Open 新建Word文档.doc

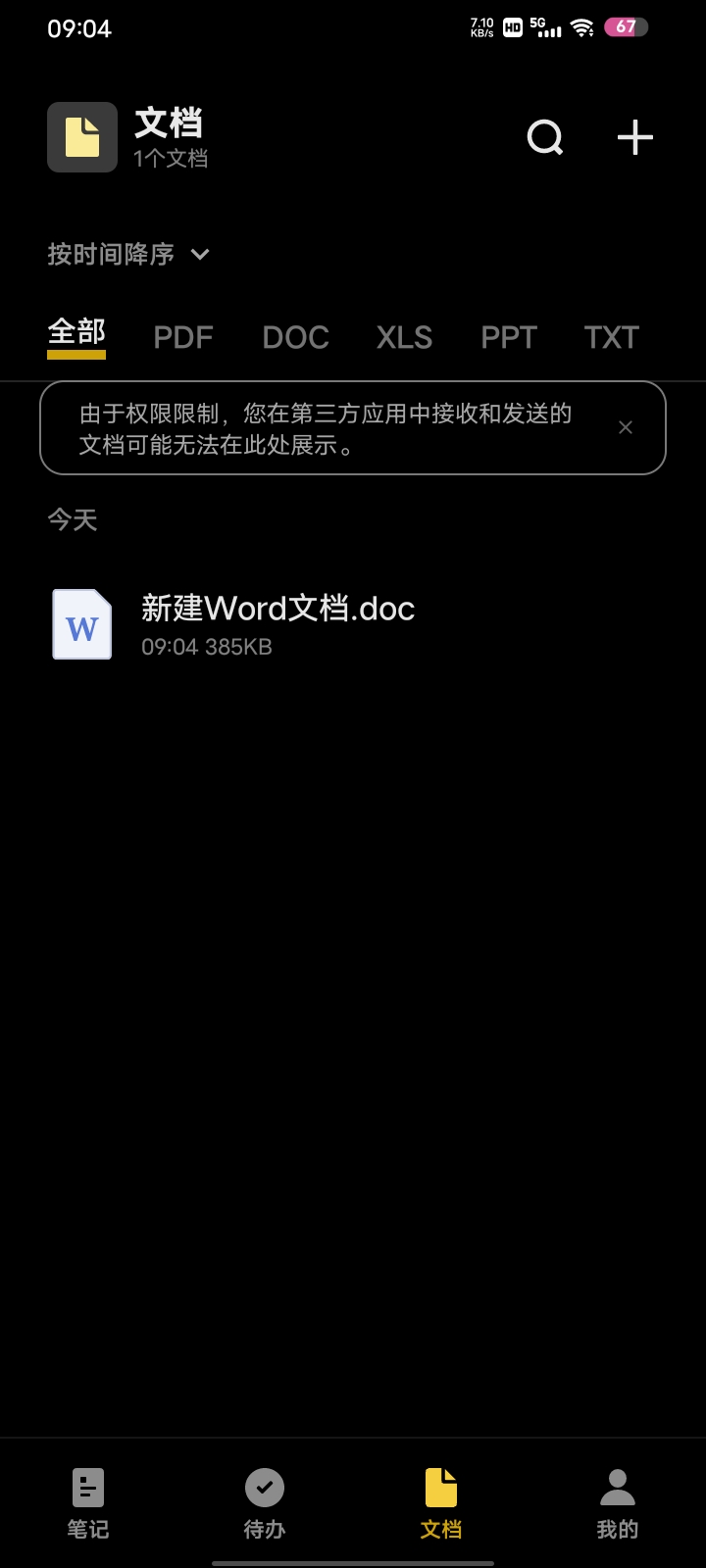click(x=277, y=623)
